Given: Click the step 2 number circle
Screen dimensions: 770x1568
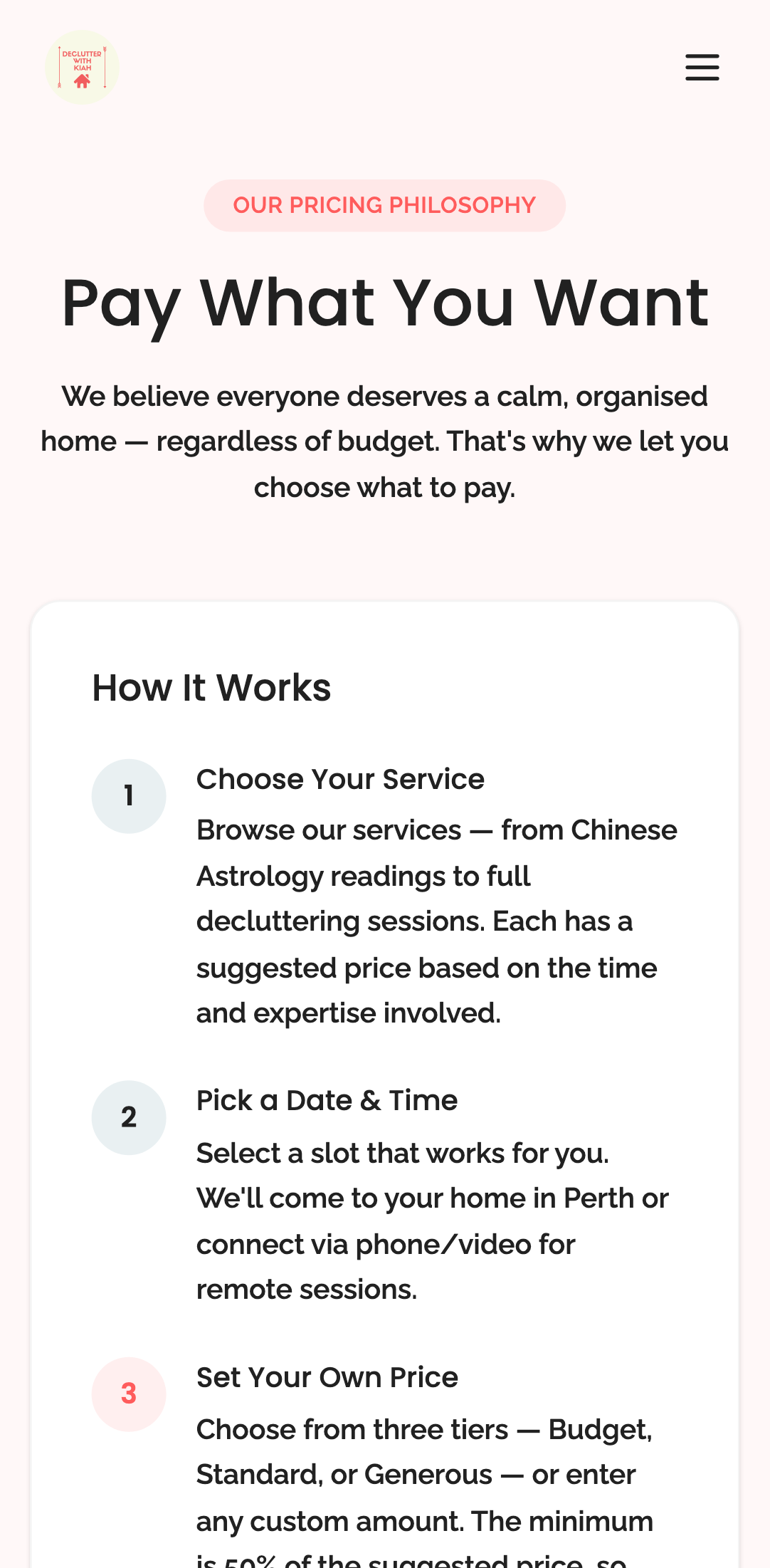Looking at the screenshot, I should (129, 1117).
